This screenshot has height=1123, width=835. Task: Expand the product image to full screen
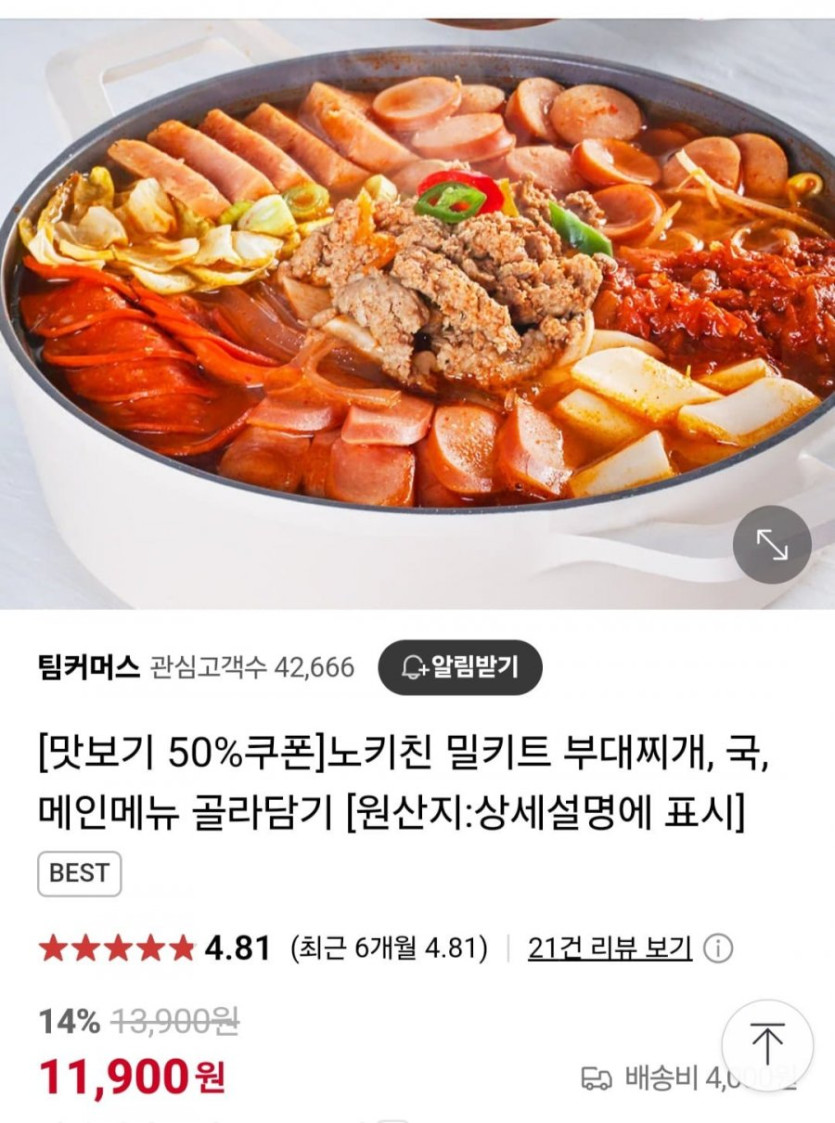click(771, 545)
